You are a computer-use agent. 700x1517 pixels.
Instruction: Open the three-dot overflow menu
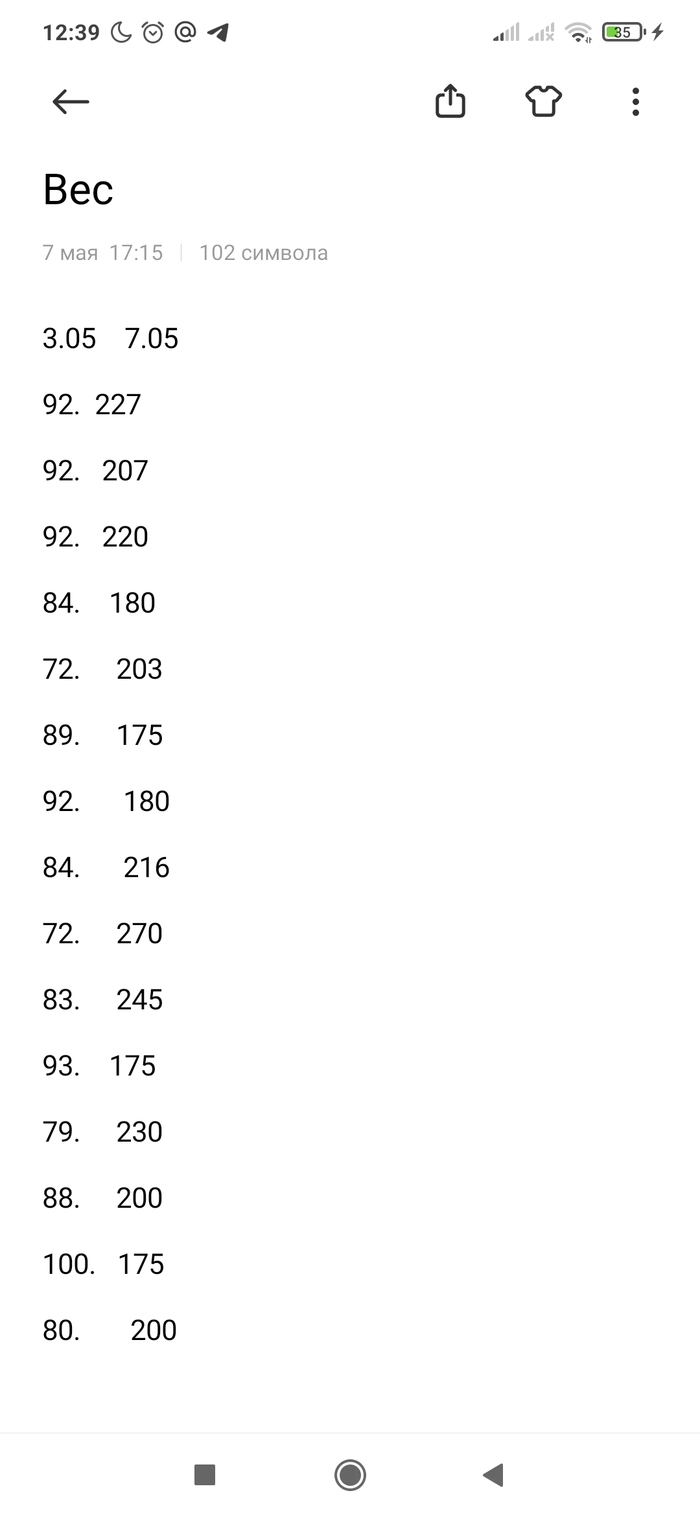pyautogui.click(x=635, y=101)
